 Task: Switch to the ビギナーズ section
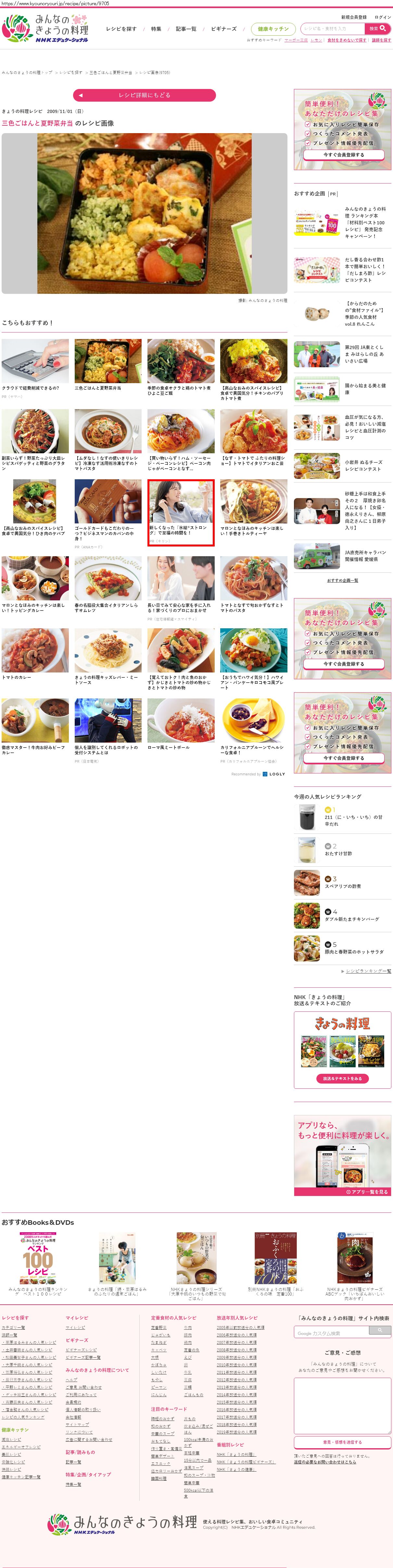tap(223, 29)
